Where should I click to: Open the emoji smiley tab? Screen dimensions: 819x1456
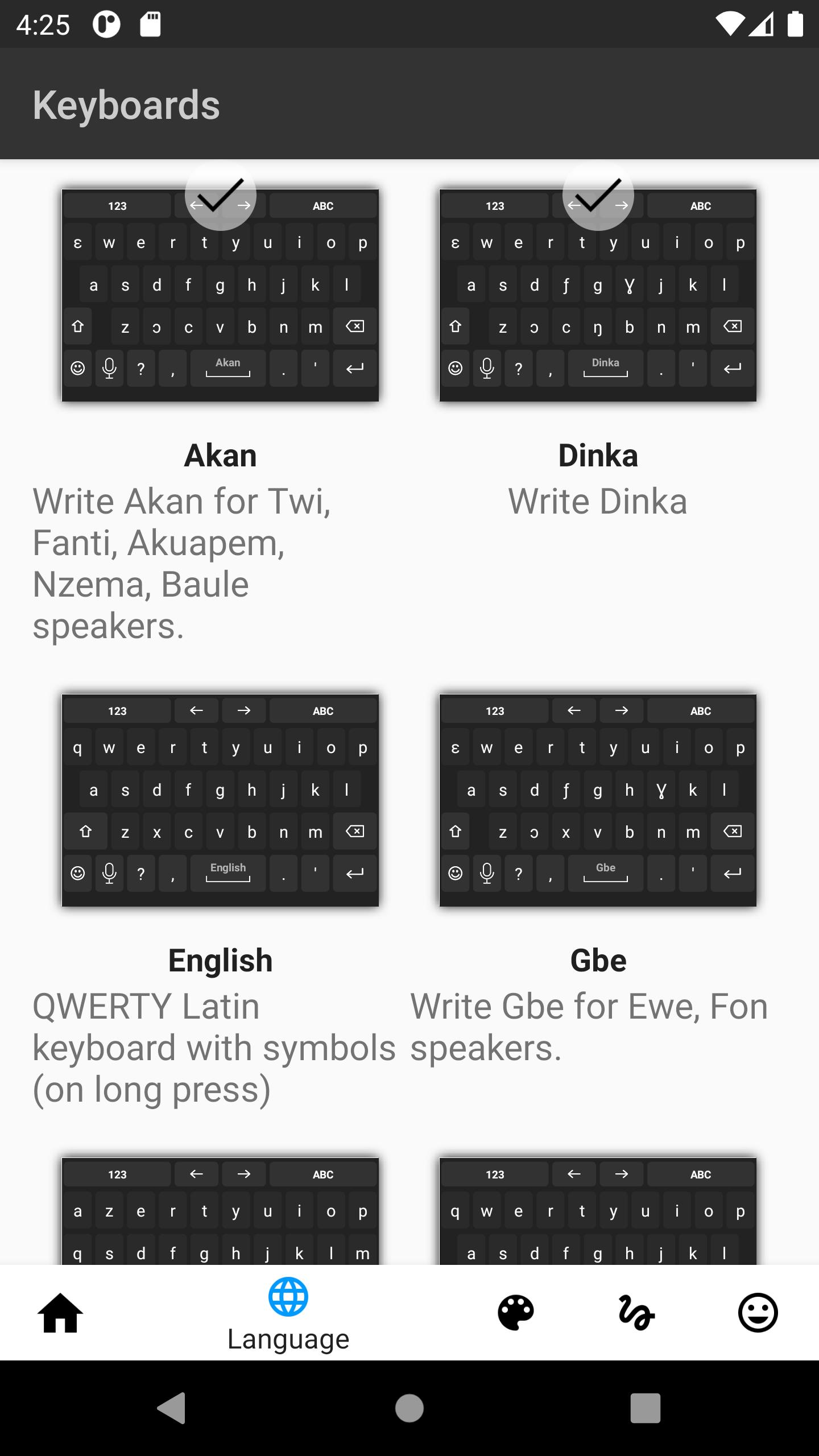758,1313
